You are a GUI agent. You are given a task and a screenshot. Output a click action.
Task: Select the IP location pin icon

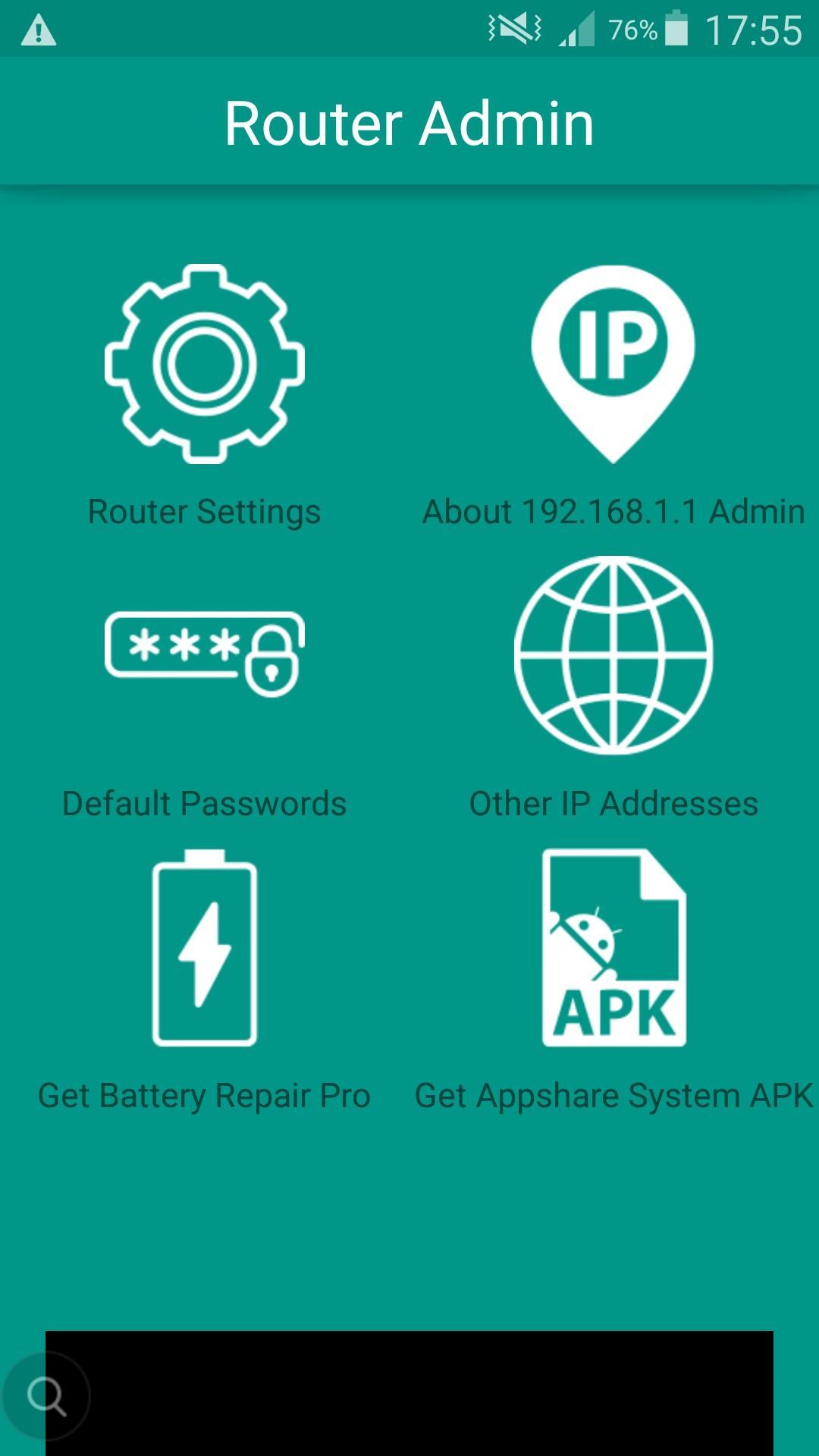click(x=613, y=364)
